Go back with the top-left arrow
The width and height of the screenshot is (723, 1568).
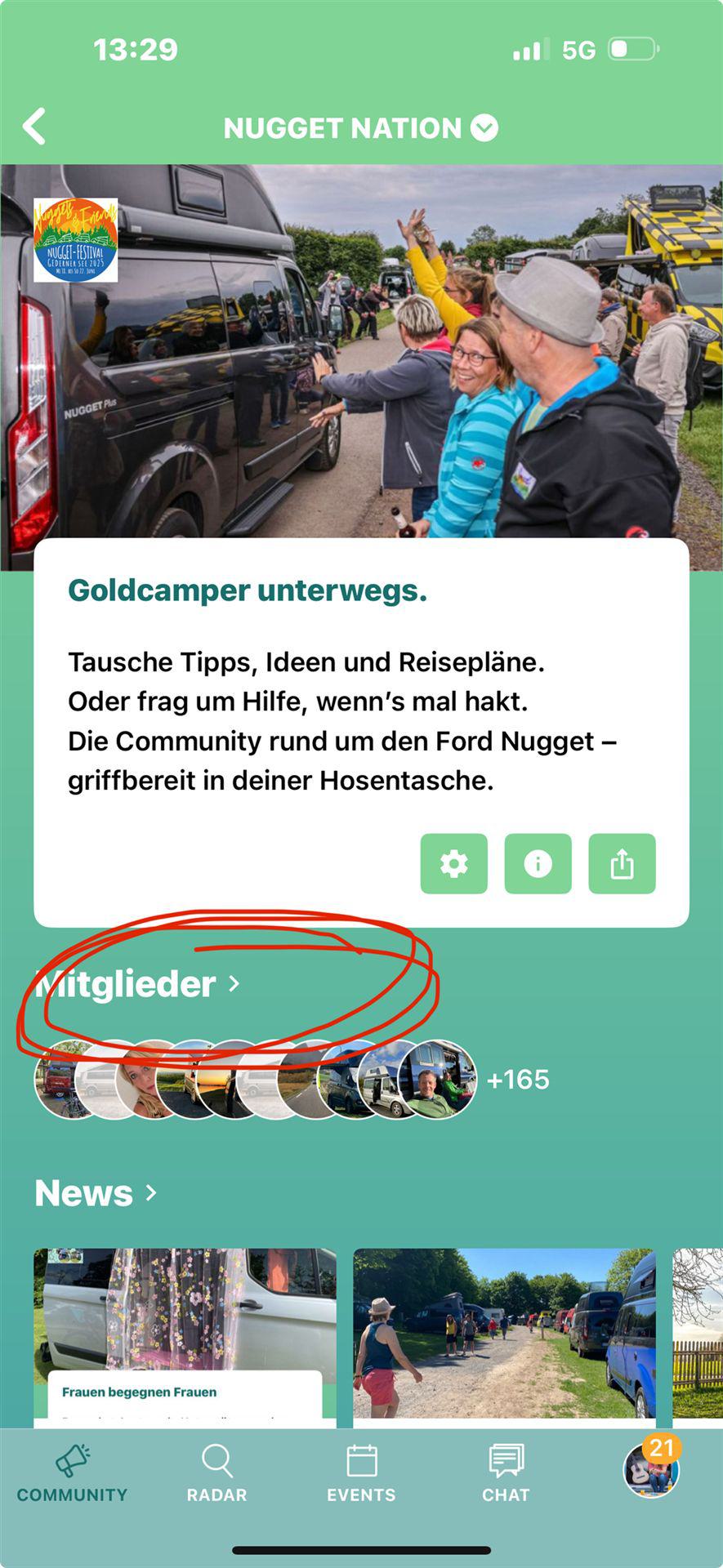click(34, 127)
